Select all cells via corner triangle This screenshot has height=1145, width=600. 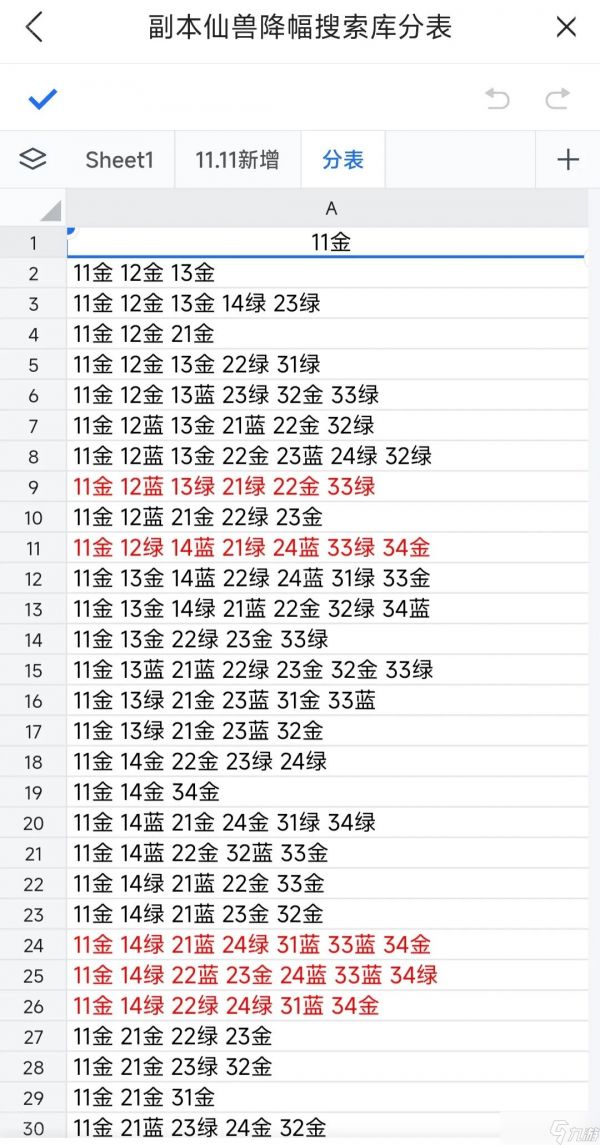pos(48,210)
